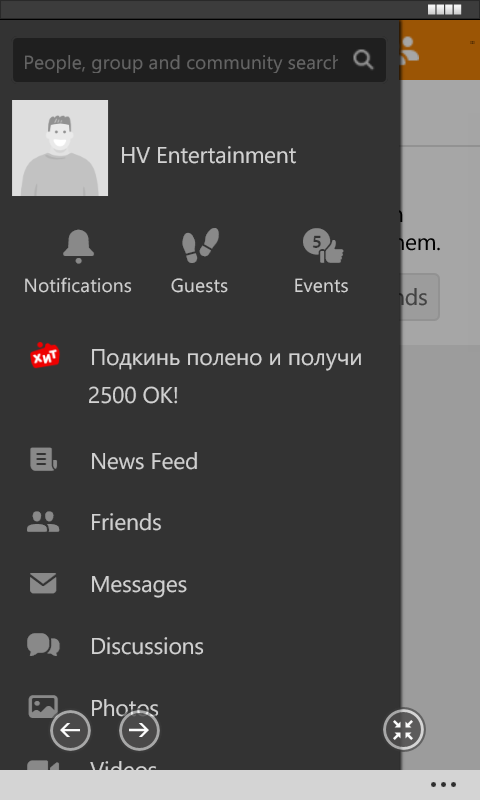Navigate back with the left arrow button
Screen dimensions: 480x800
click(70, 730)
